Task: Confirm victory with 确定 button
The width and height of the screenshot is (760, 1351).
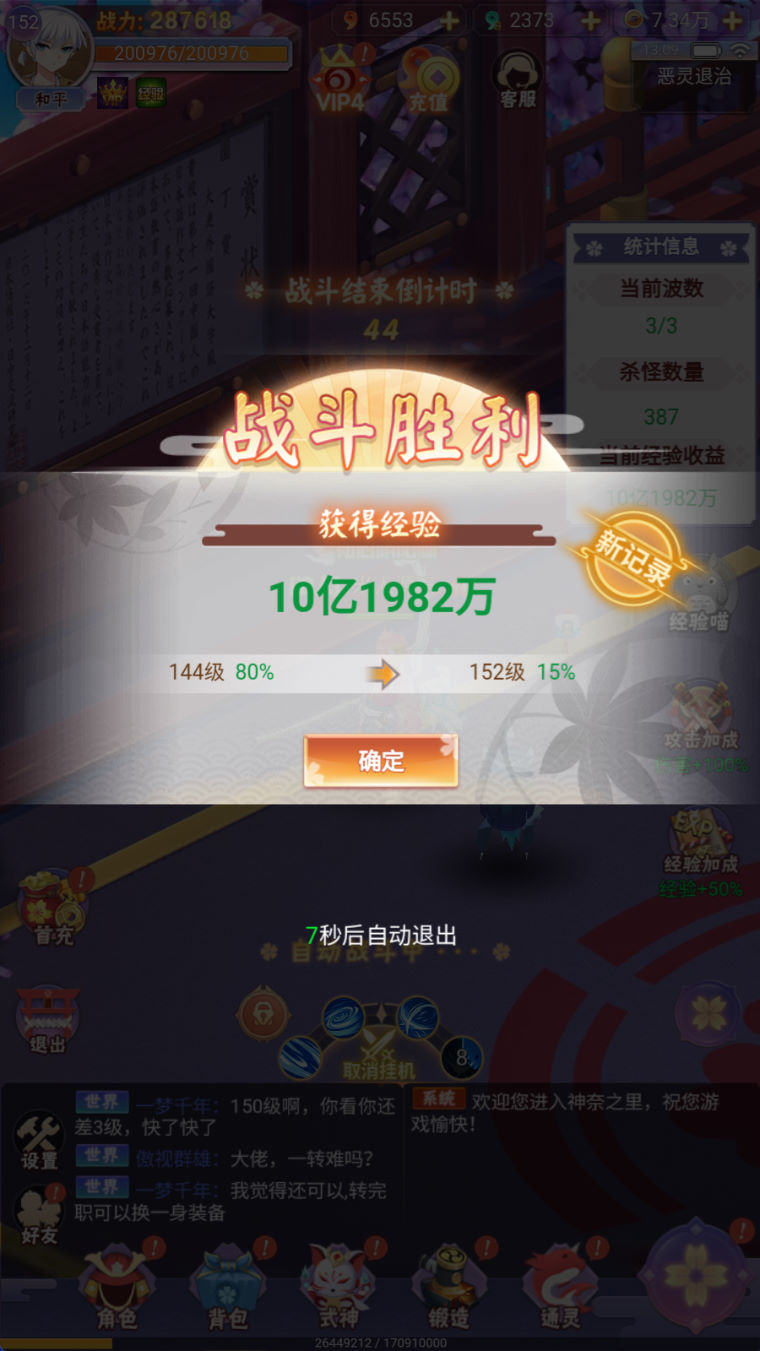Action: click(x=381, y=761)
